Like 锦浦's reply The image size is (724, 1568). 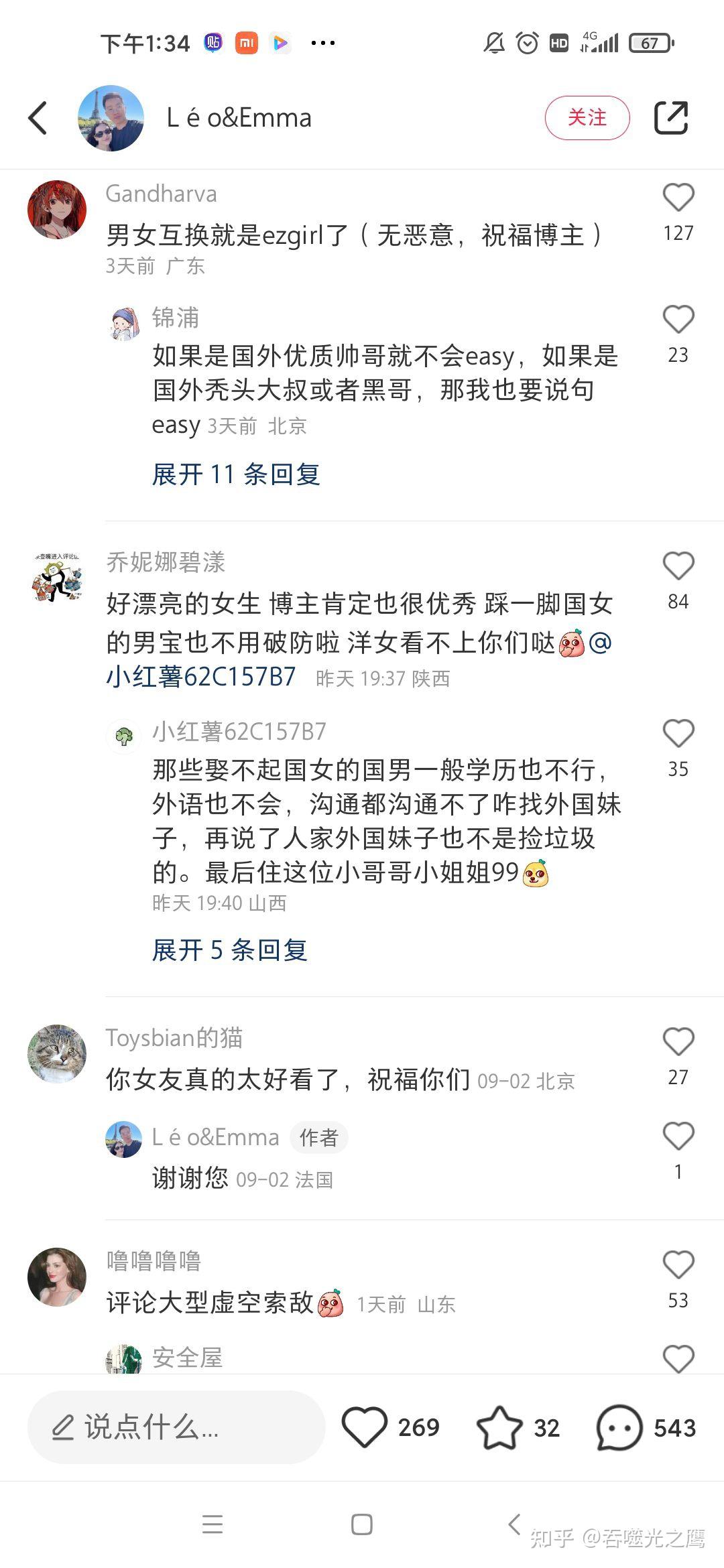pos(678,320)
